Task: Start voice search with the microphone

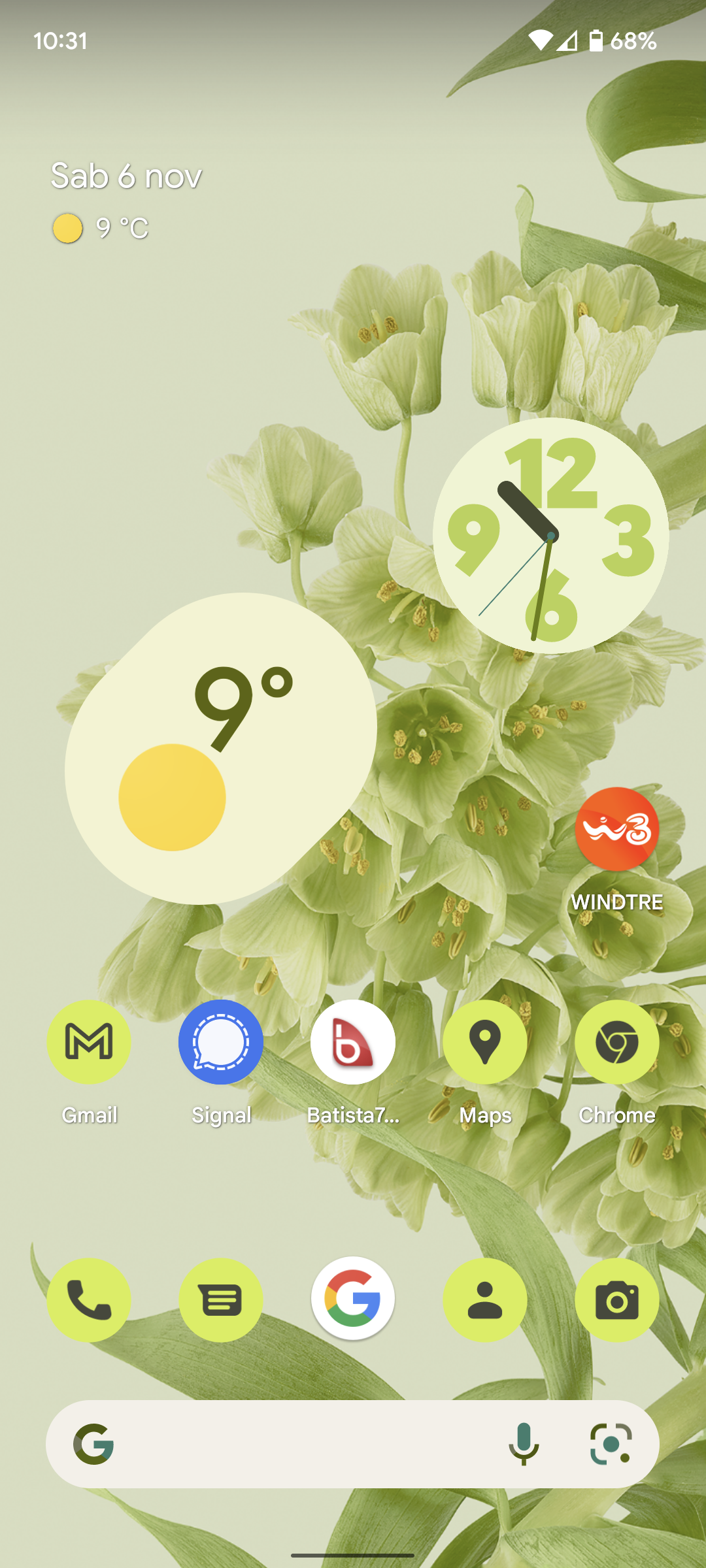Action: (x=524, y=1444)
